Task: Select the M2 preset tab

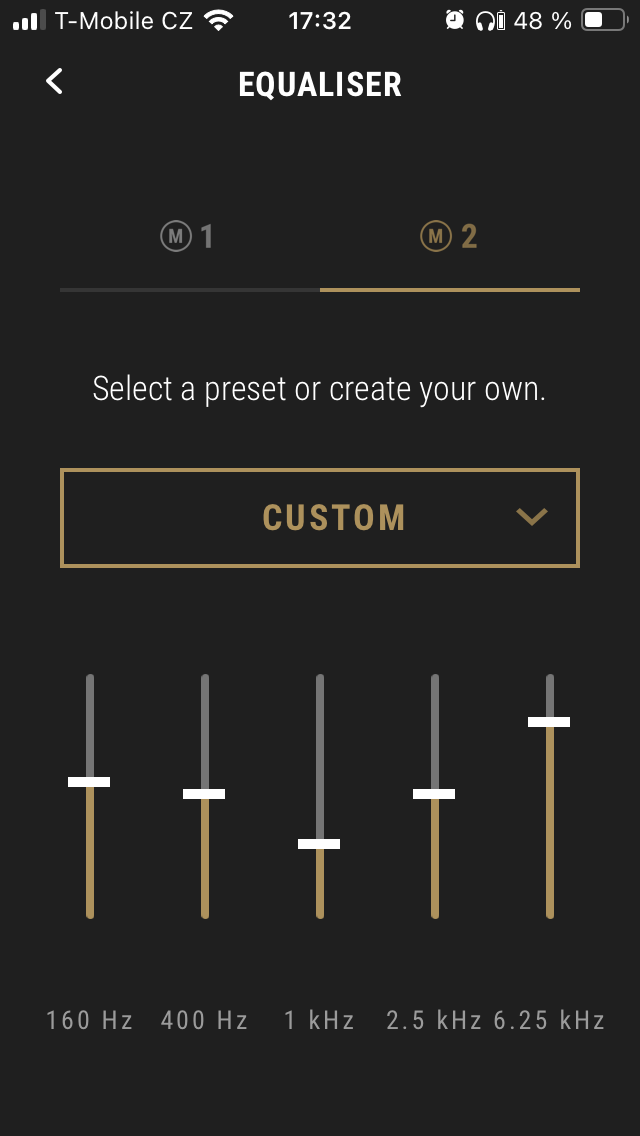Action: coord(449,237)
